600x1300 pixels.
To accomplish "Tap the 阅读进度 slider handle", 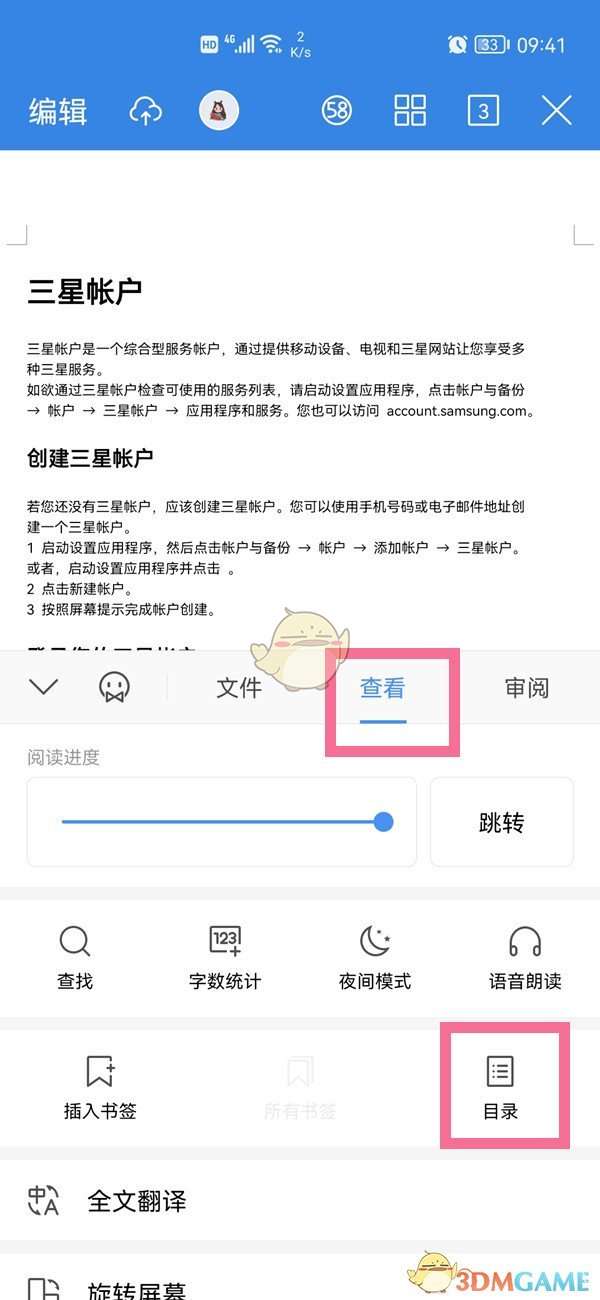I will (x=383, y=822).
